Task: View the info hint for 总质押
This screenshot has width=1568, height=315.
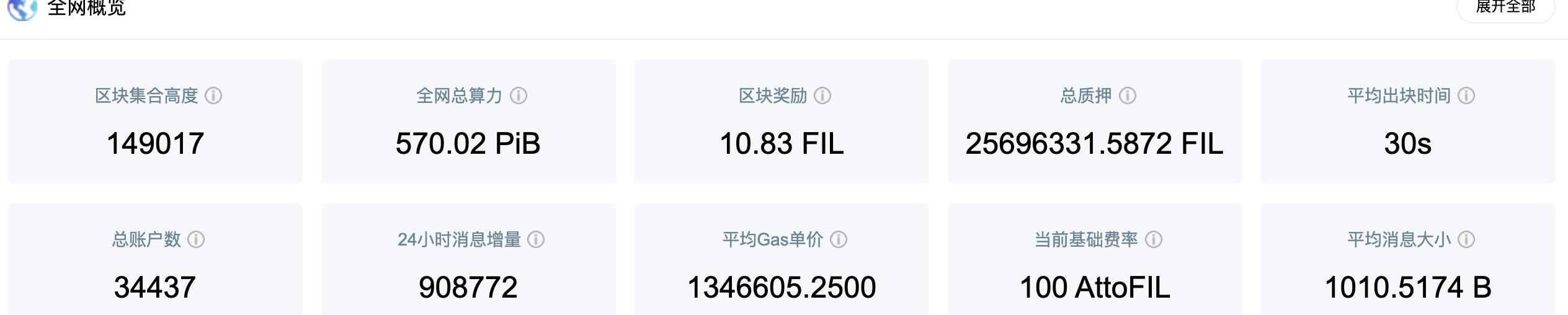Action: [1128, 95]
